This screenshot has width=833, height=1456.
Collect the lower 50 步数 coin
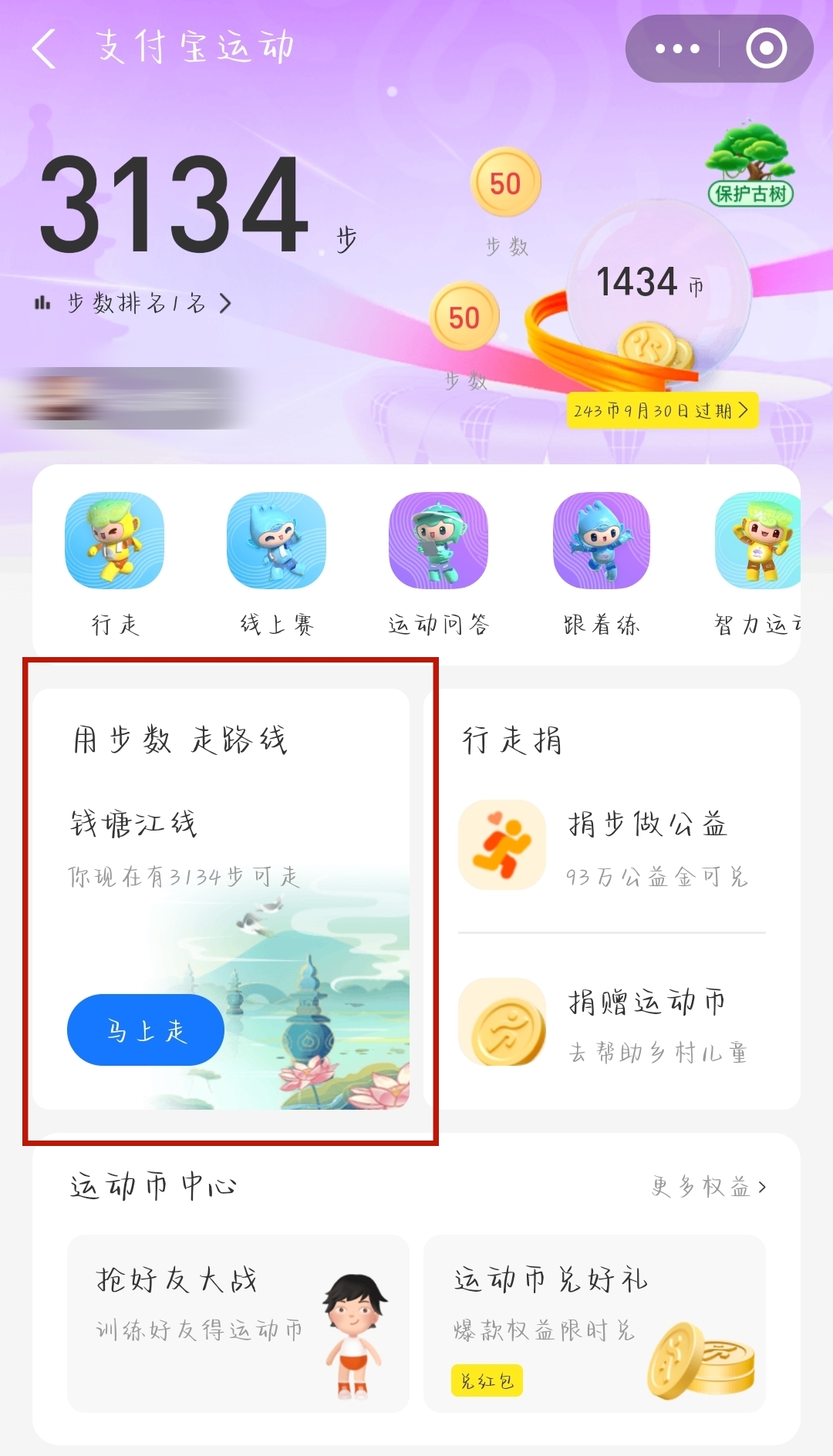(x=464, y=318)
